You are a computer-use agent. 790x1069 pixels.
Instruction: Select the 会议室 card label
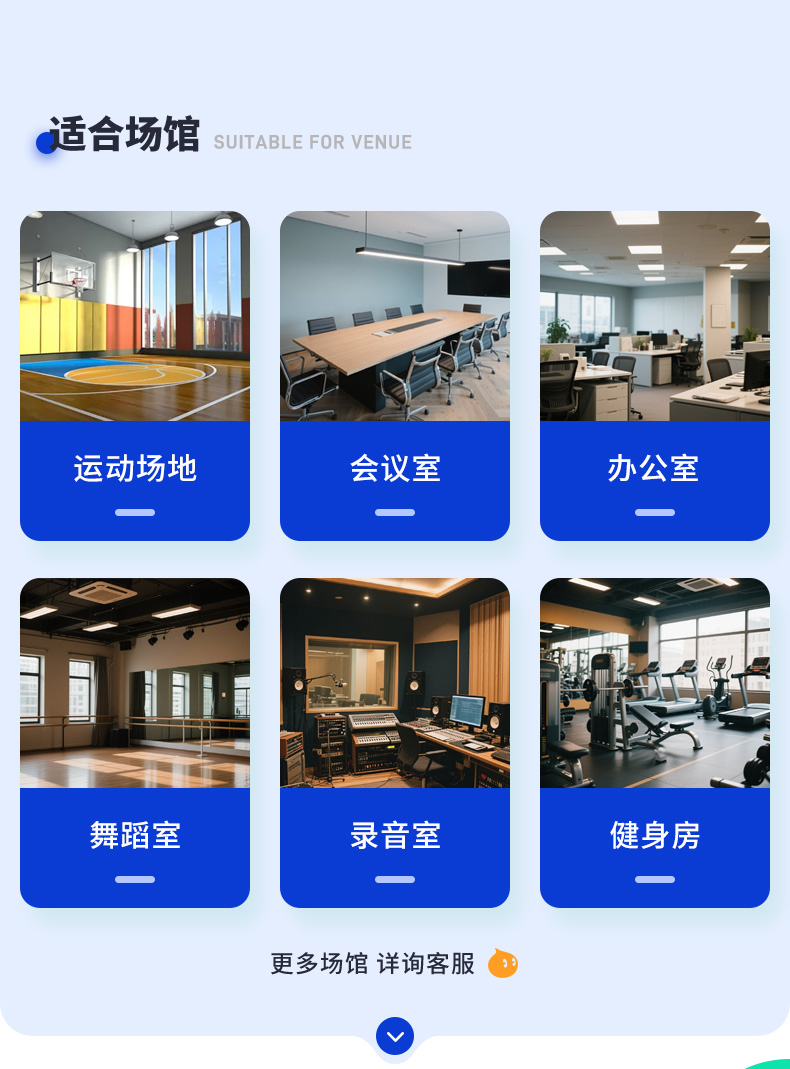click(395, 467)
